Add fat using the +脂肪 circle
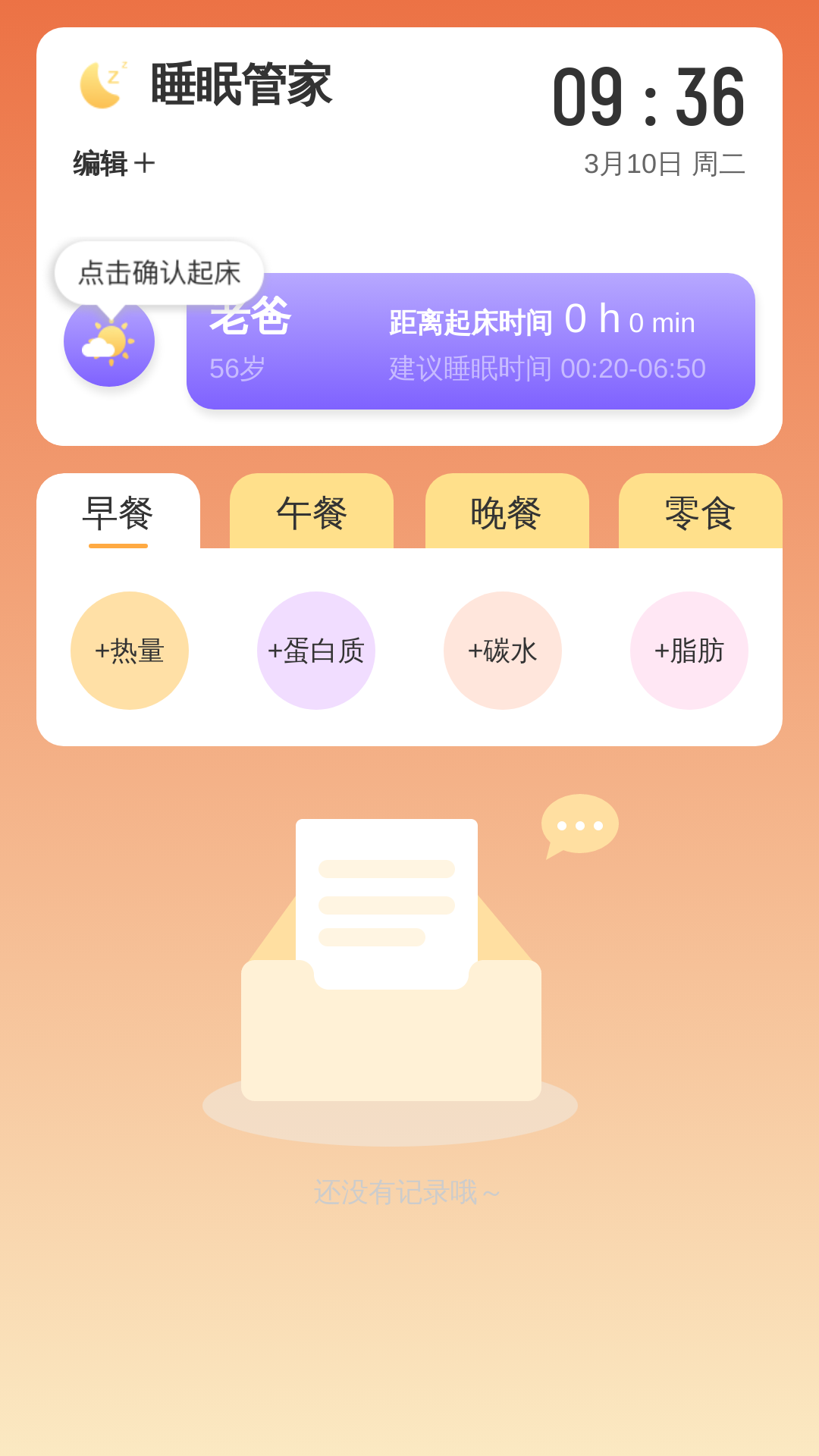 pyautogui.click(x=689, y=651)
